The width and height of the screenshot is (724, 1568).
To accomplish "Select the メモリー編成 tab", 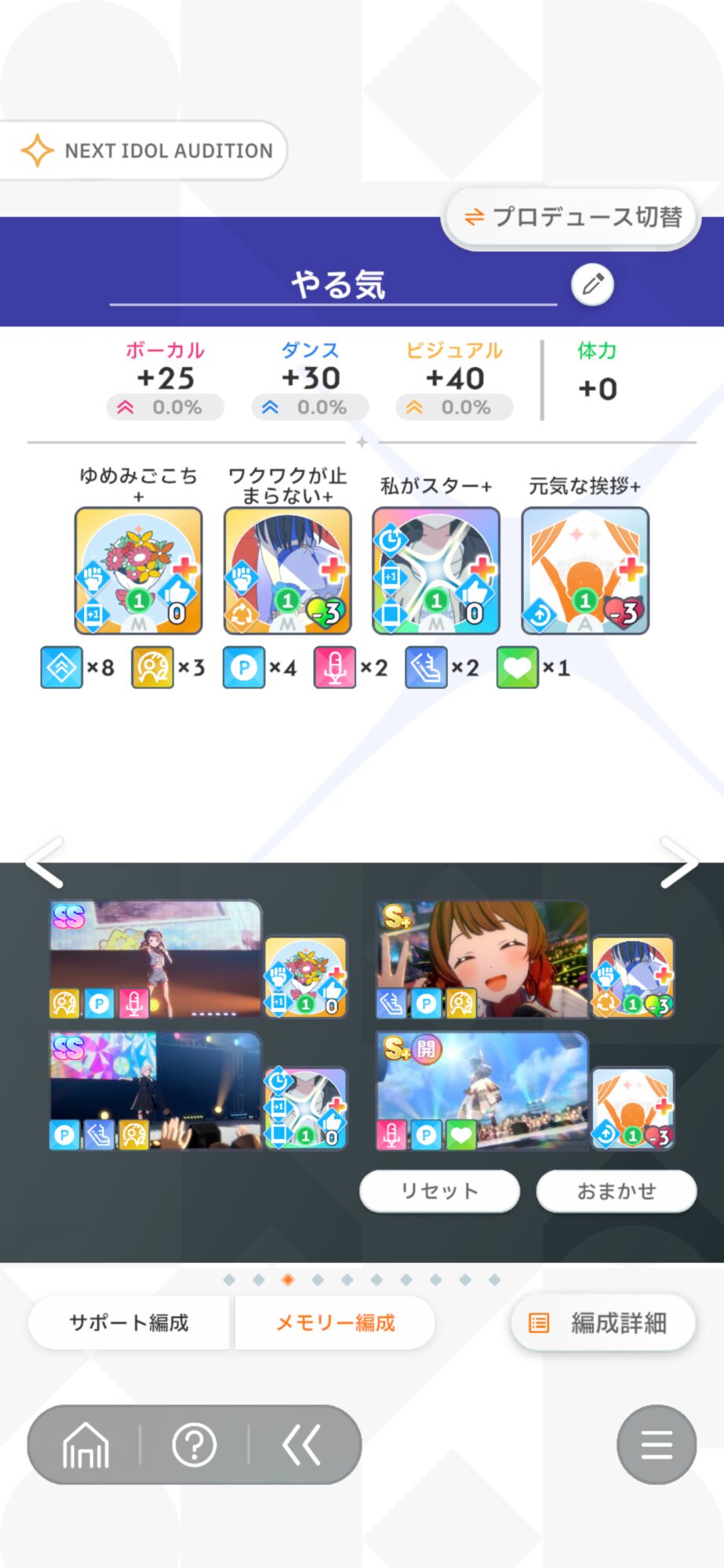I will [335, 1323].
